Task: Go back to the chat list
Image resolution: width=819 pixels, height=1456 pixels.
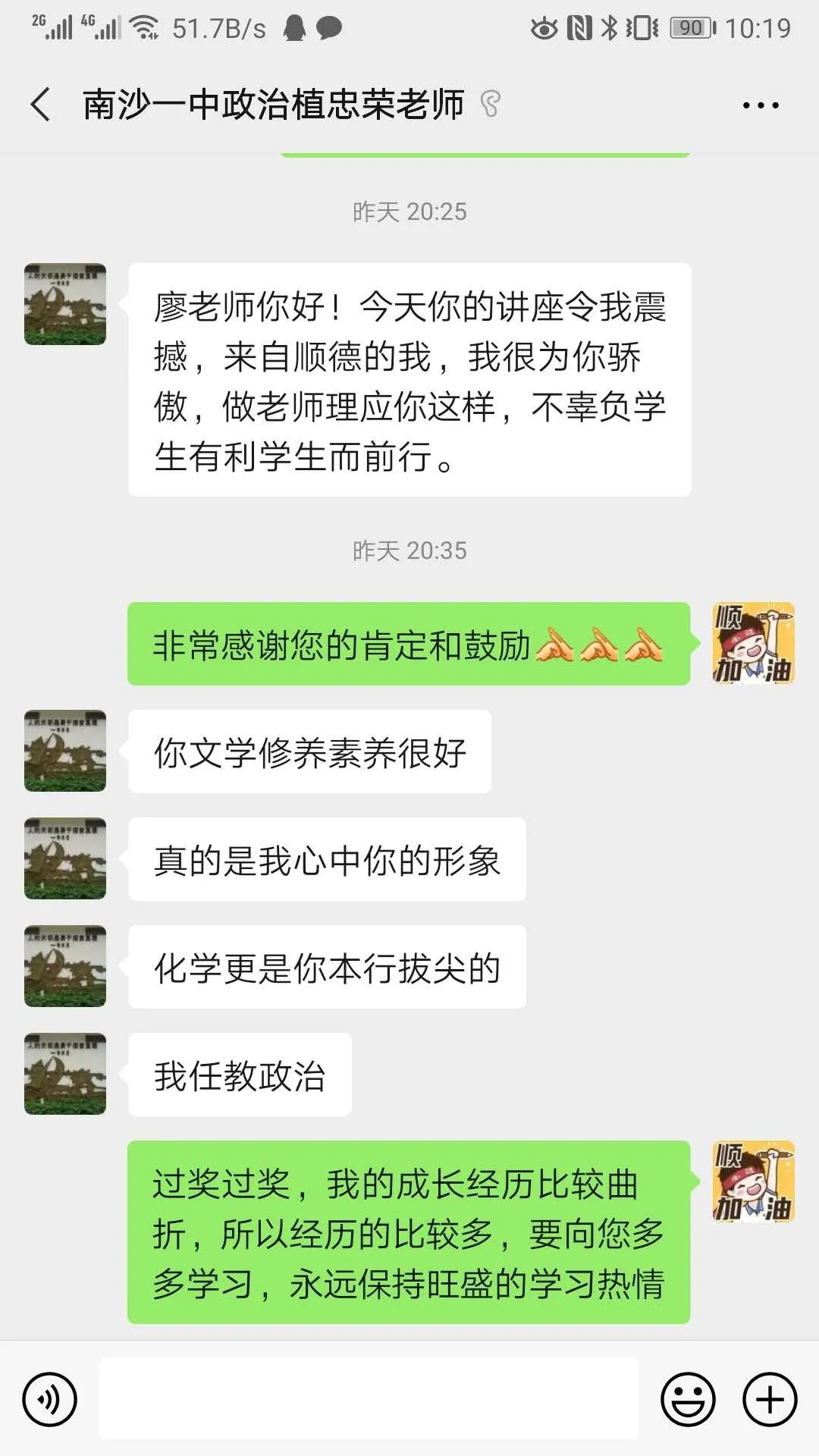Action: (x=41, y=105)
